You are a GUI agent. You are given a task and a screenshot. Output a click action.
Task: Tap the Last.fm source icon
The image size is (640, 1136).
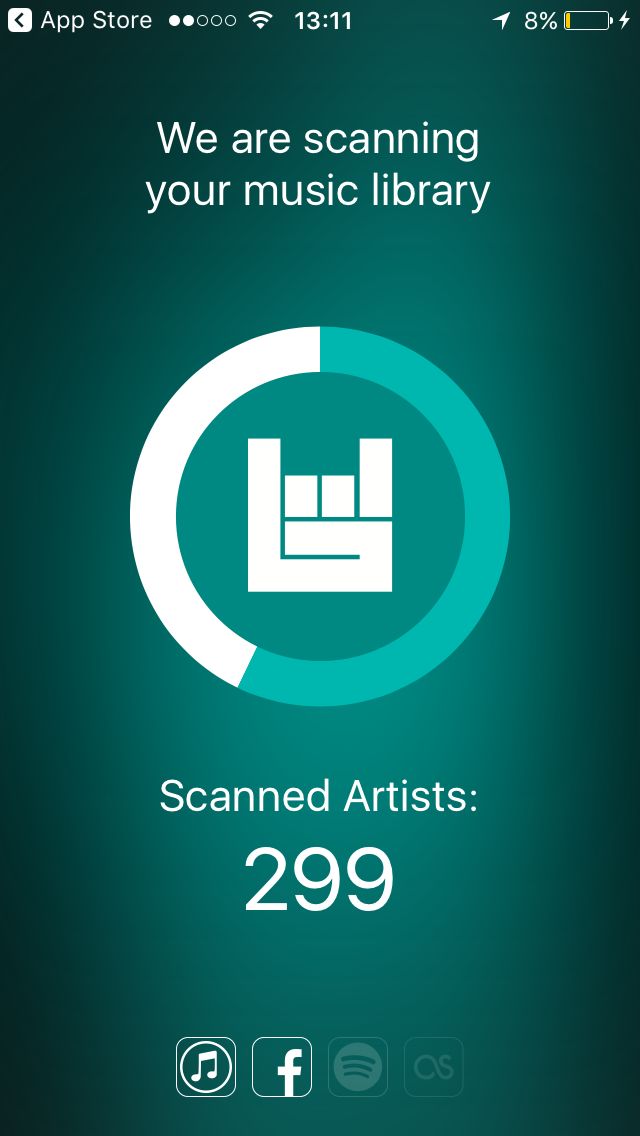click(433, 1066)
